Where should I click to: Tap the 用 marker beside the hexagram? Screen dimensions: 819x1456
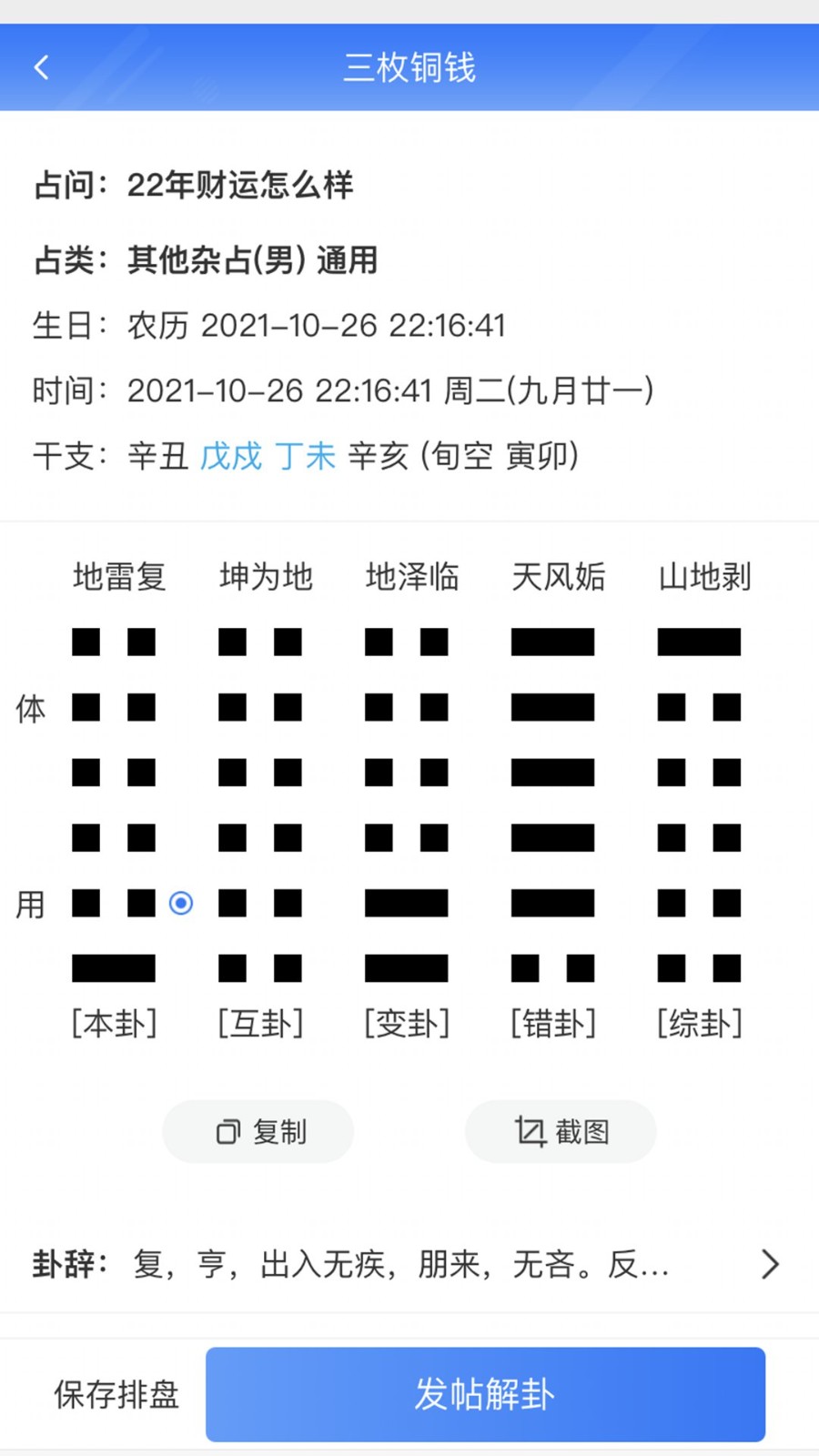tap(30, 903)
